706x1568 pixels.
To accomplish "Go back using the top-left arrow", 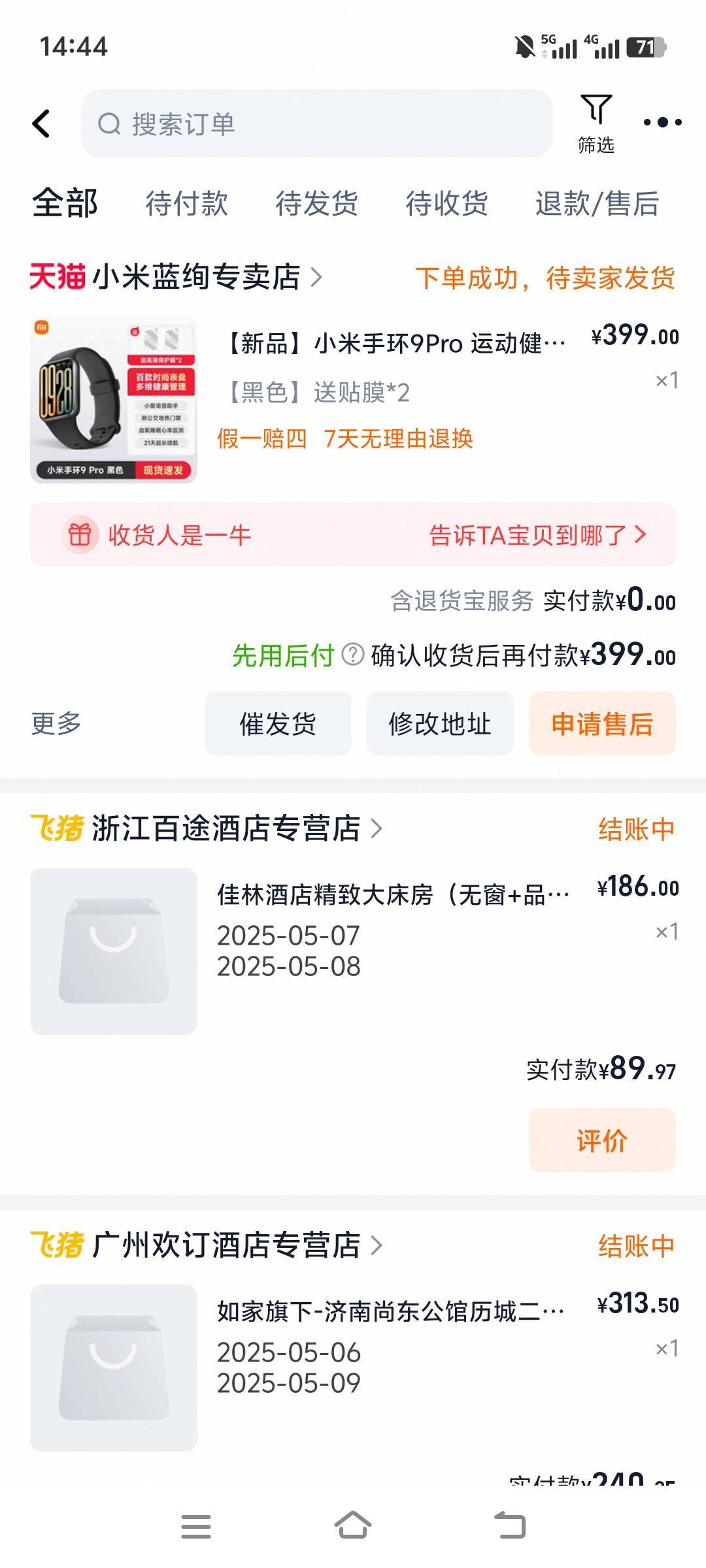I will coord(41,123).
